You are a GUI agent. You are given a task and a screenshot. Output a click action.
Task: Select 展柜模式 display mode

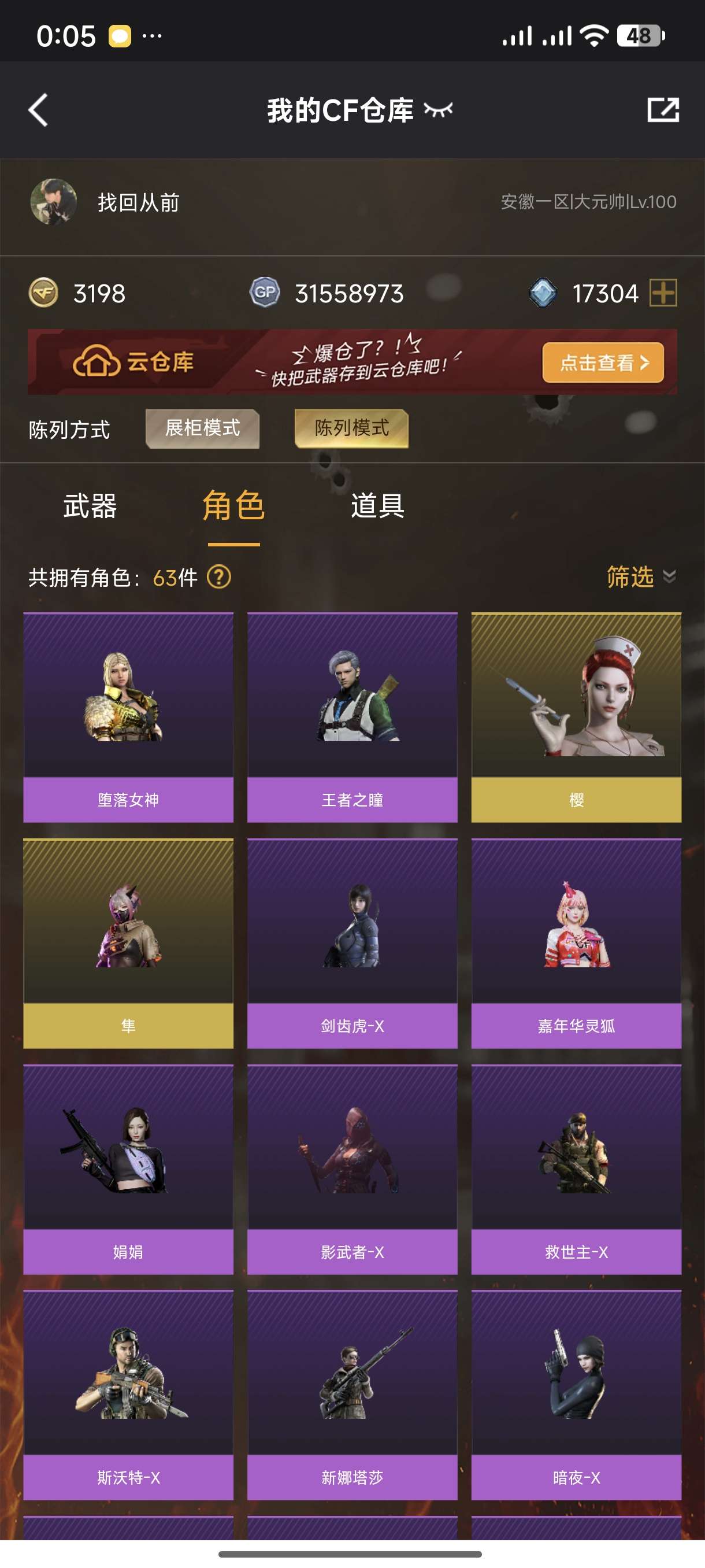(x=203, y=428)
